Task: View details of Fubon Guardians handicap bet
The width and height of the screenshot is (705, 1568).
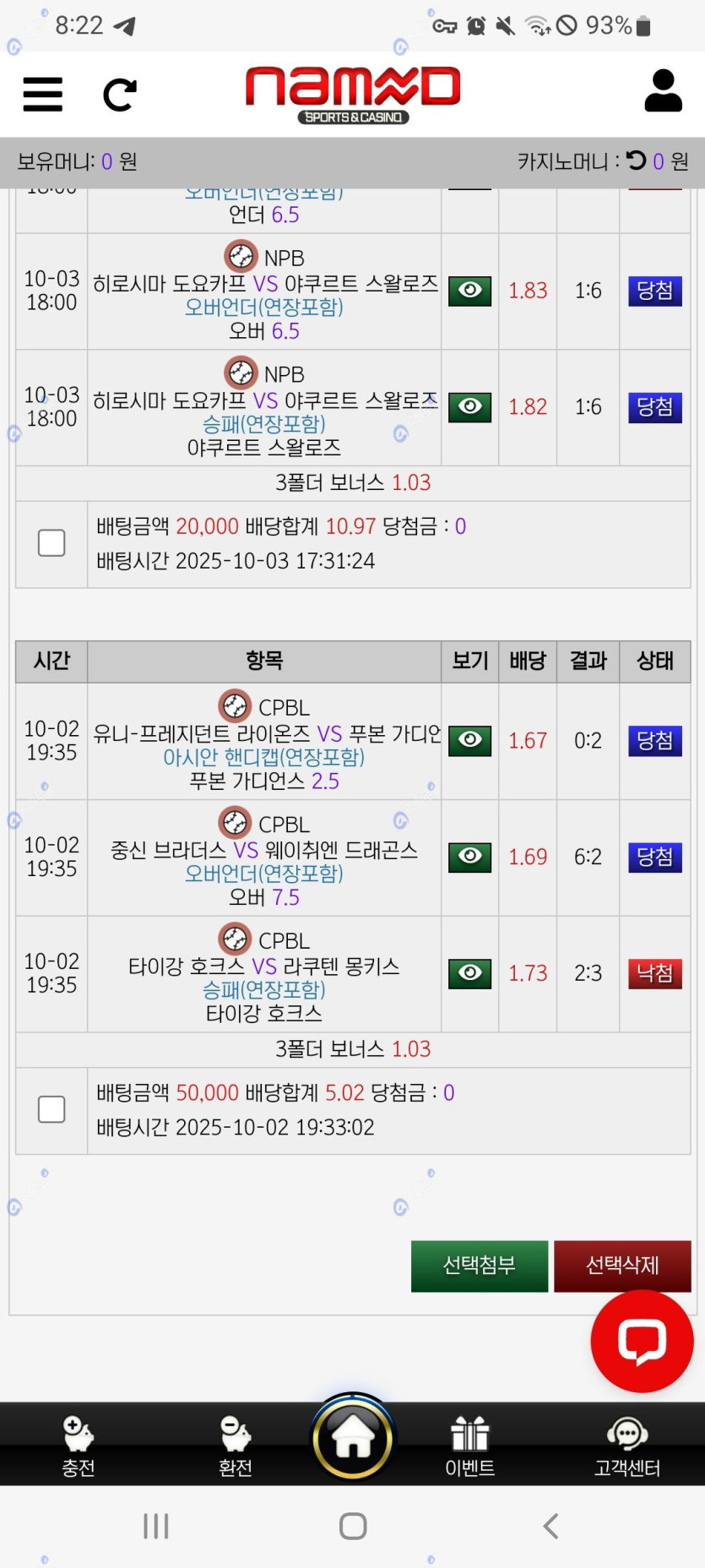Action: tap(469, 741)
